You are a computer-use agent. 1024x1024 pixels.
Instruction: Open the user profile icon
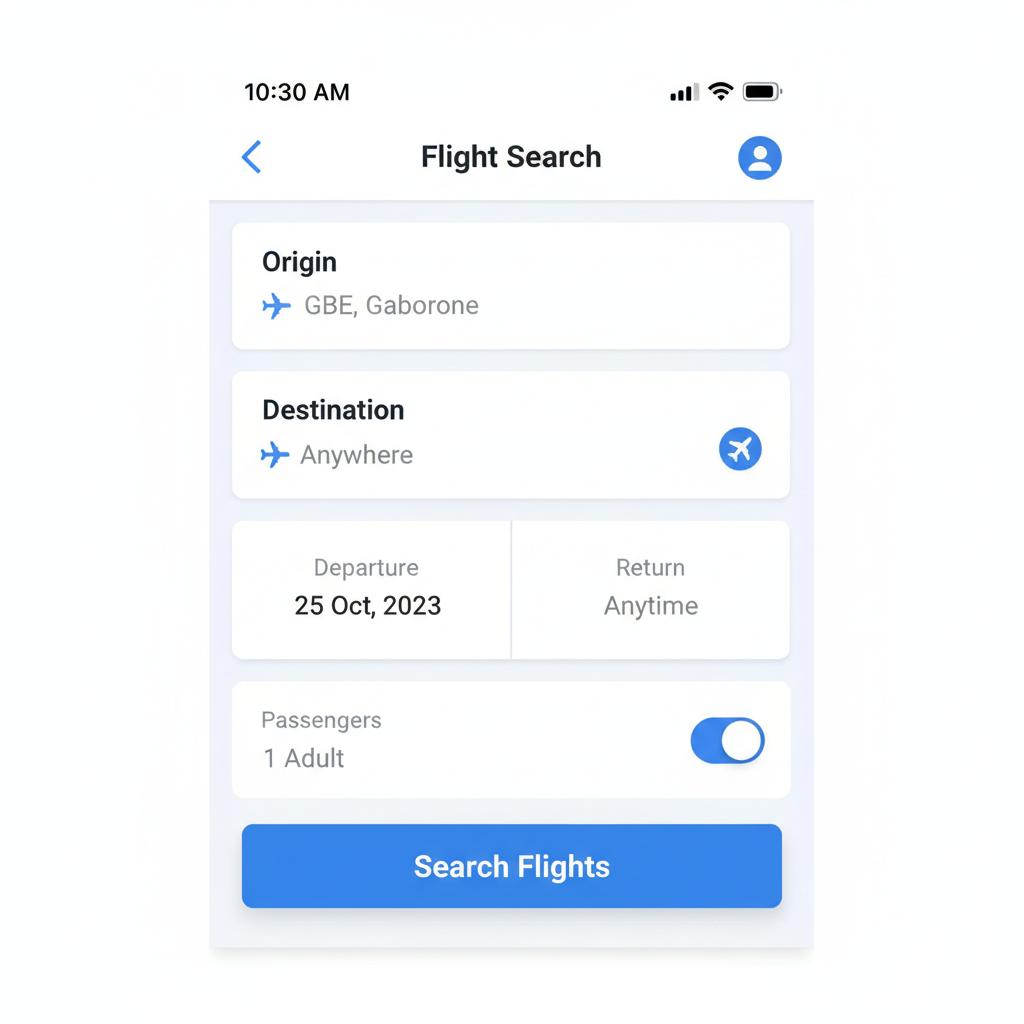pos(759,158)
